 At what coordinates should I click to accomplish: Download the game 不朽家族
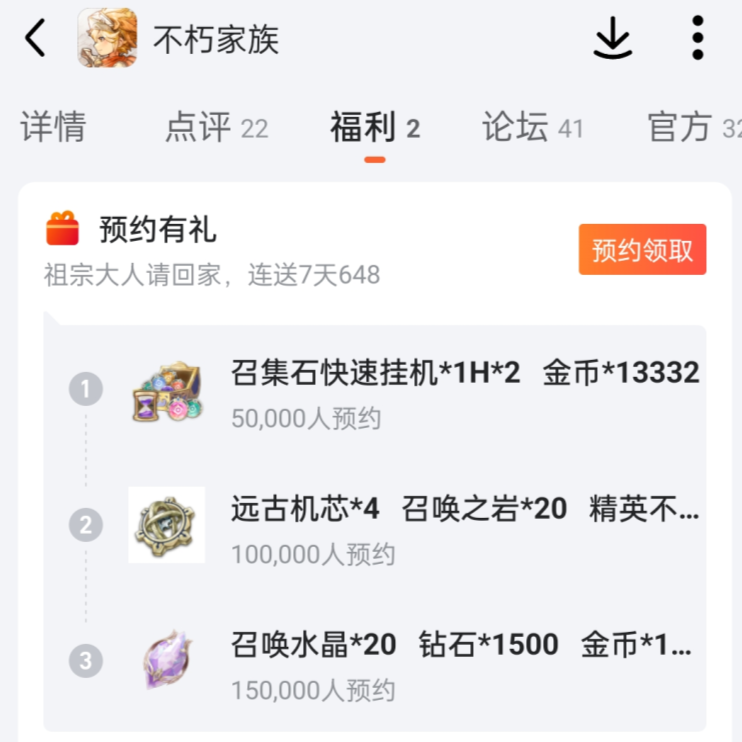point(612,40)
